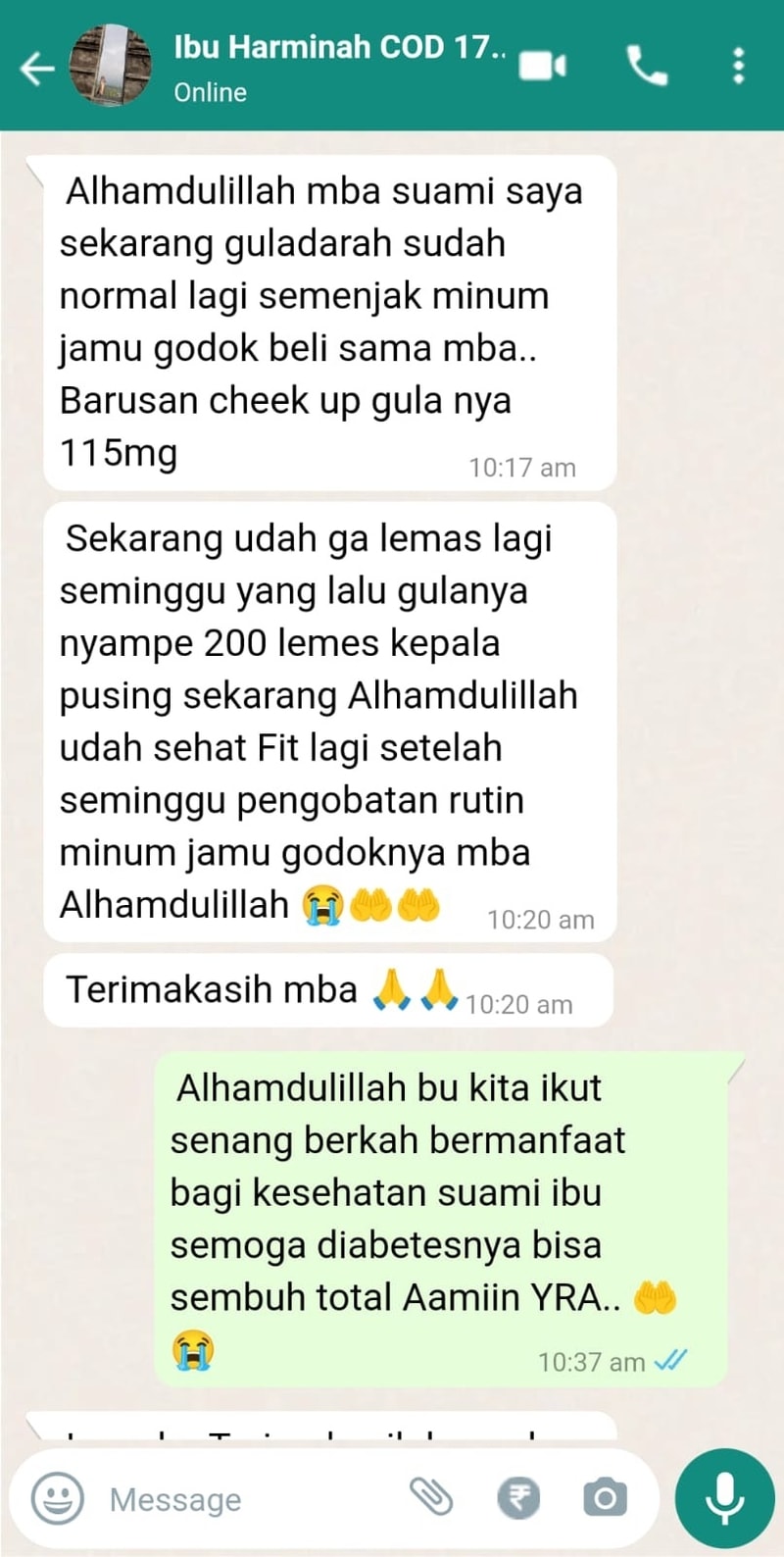Viewport: 784px width, 1557px height.
Task: Go back to the chat list
Action: pos(37,69)
